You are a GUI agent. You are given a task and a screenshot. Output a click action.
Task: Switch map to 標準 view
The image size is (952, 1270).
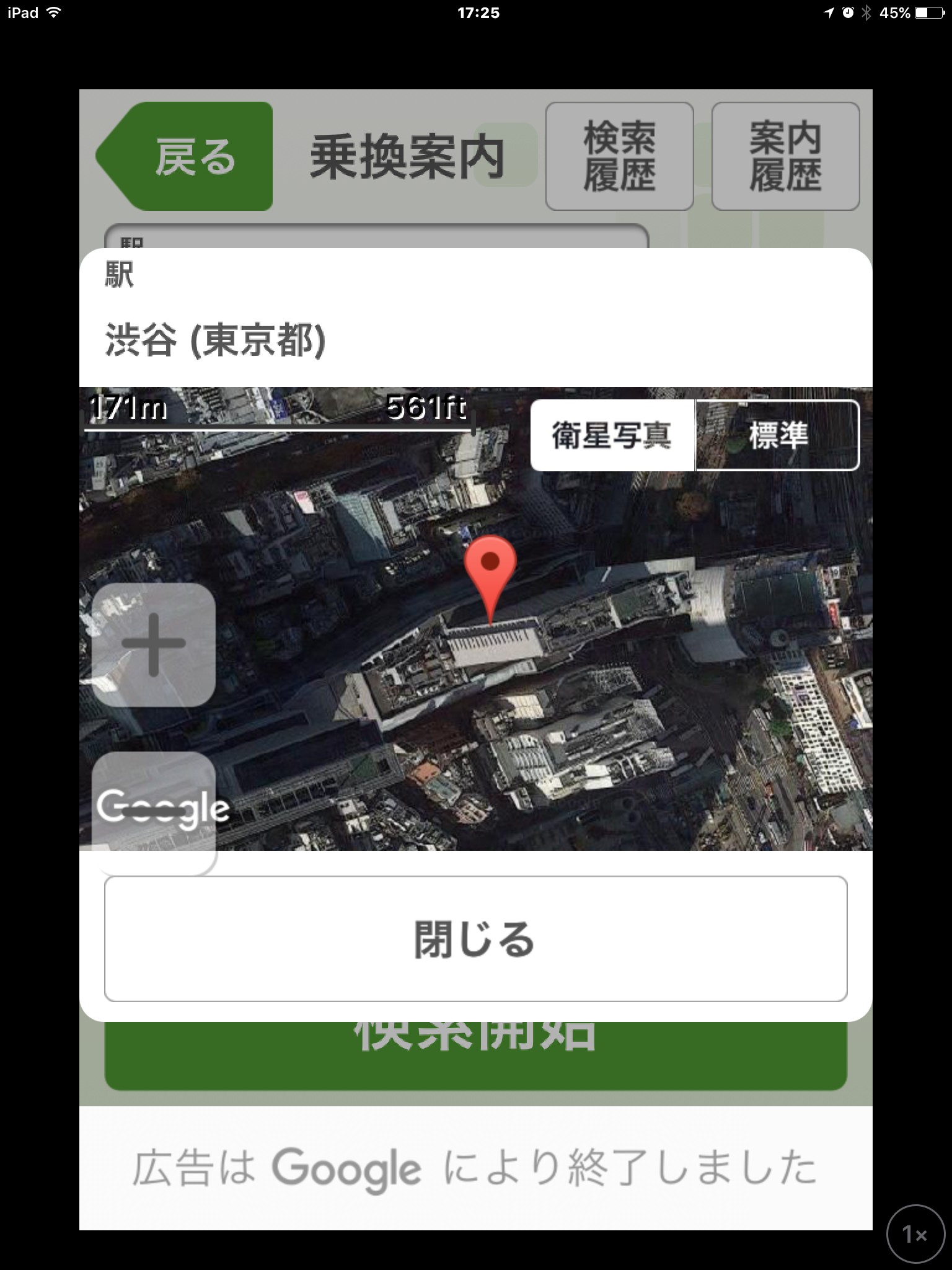point(777,435)
